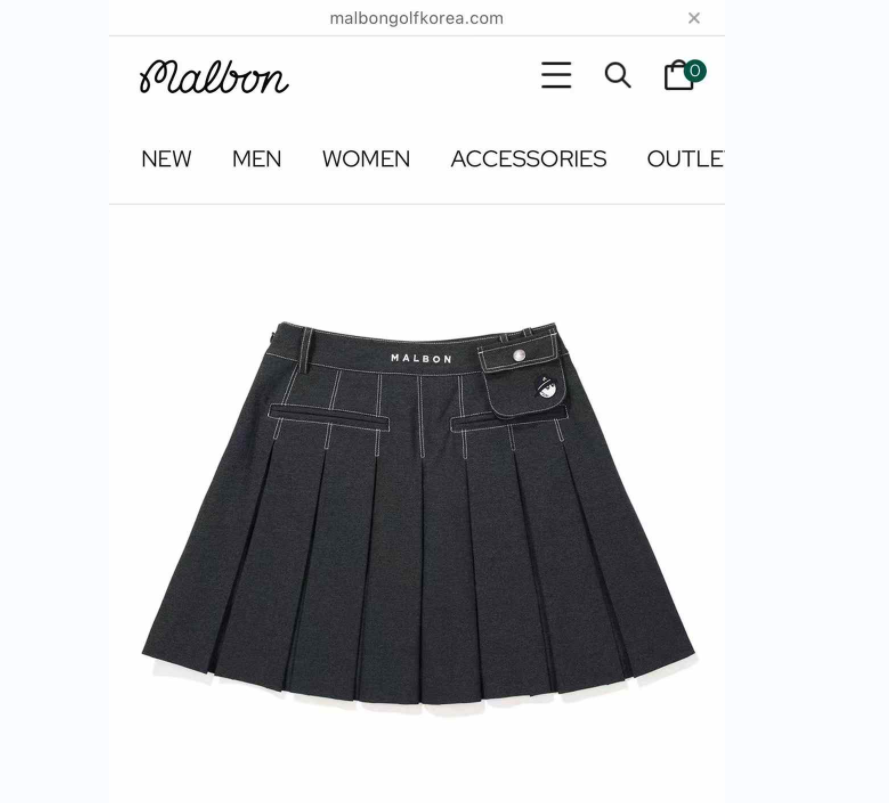889x803 pixels.
Task: Open site search
Action: coord(617,75)
